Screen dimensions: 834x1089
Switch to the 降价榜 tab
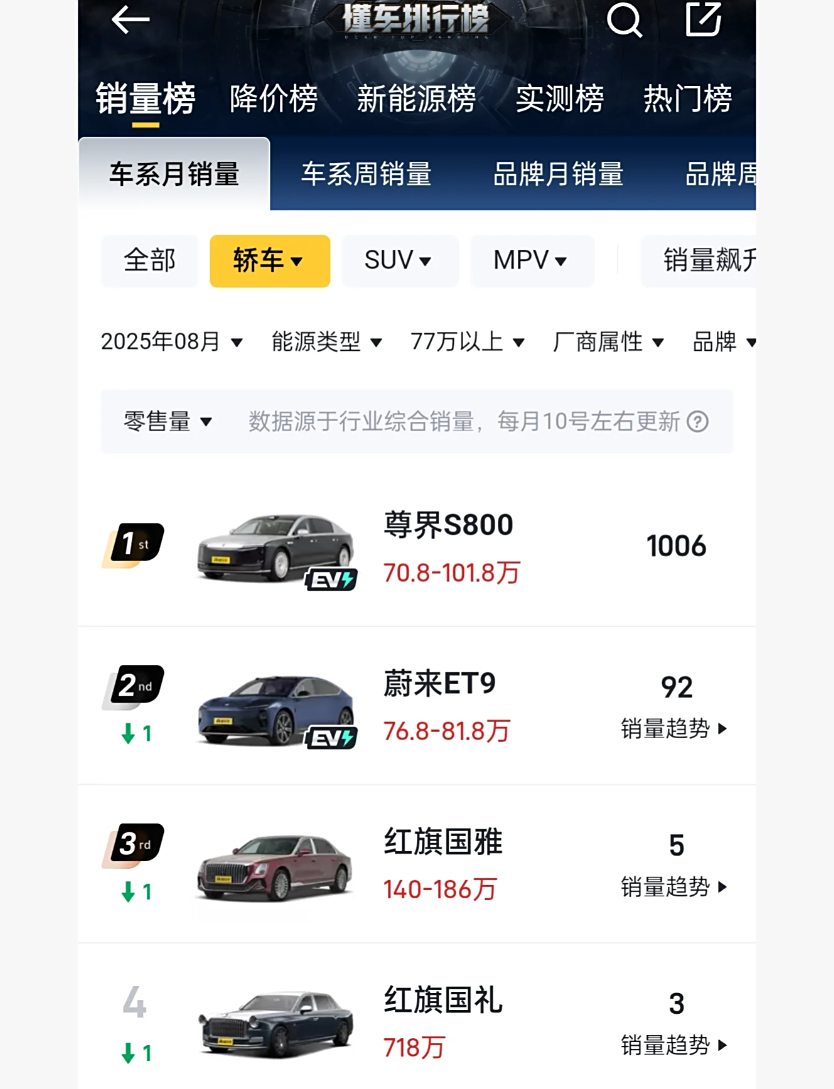[x=274, y=97]
